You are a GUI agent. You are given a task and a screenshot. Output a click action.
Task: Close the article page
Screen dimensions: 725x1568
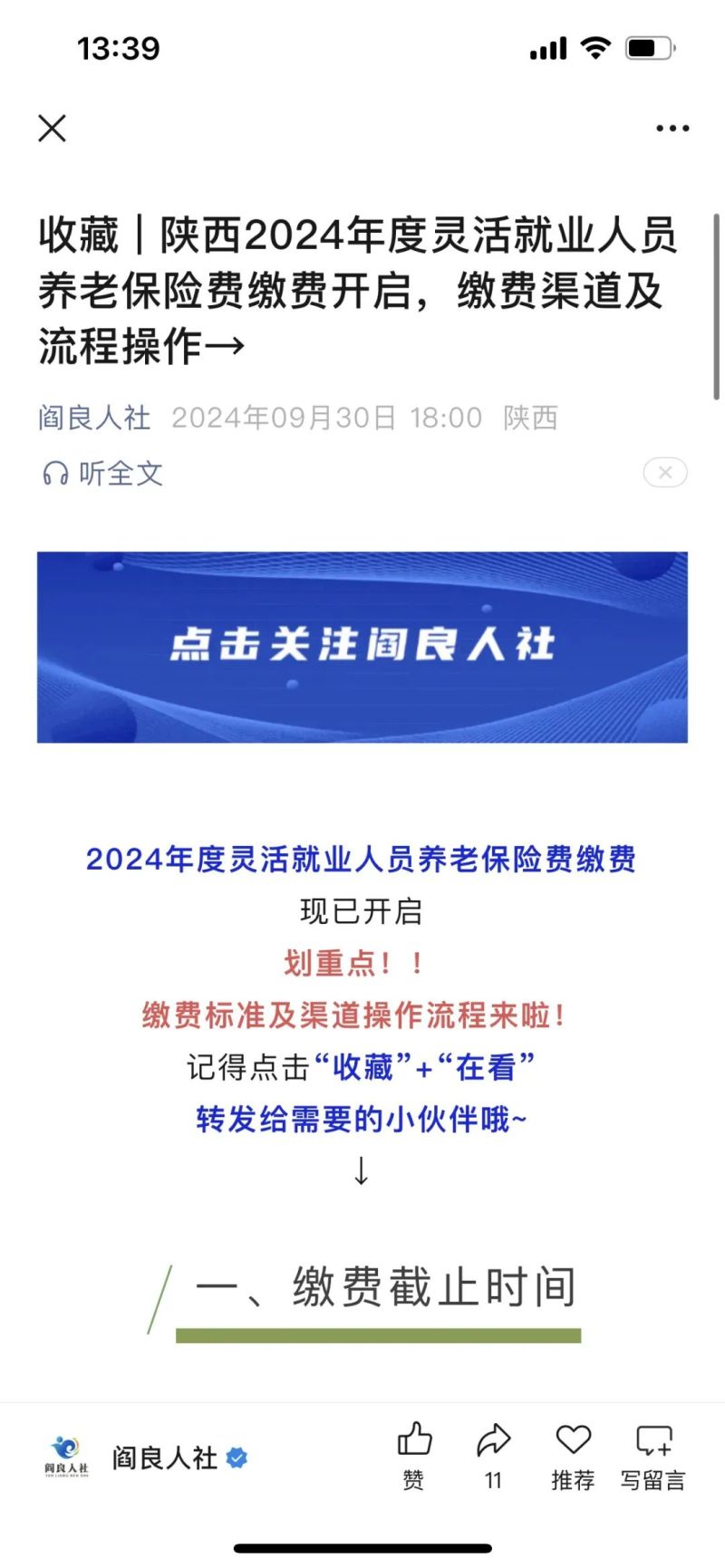(53, 129)
